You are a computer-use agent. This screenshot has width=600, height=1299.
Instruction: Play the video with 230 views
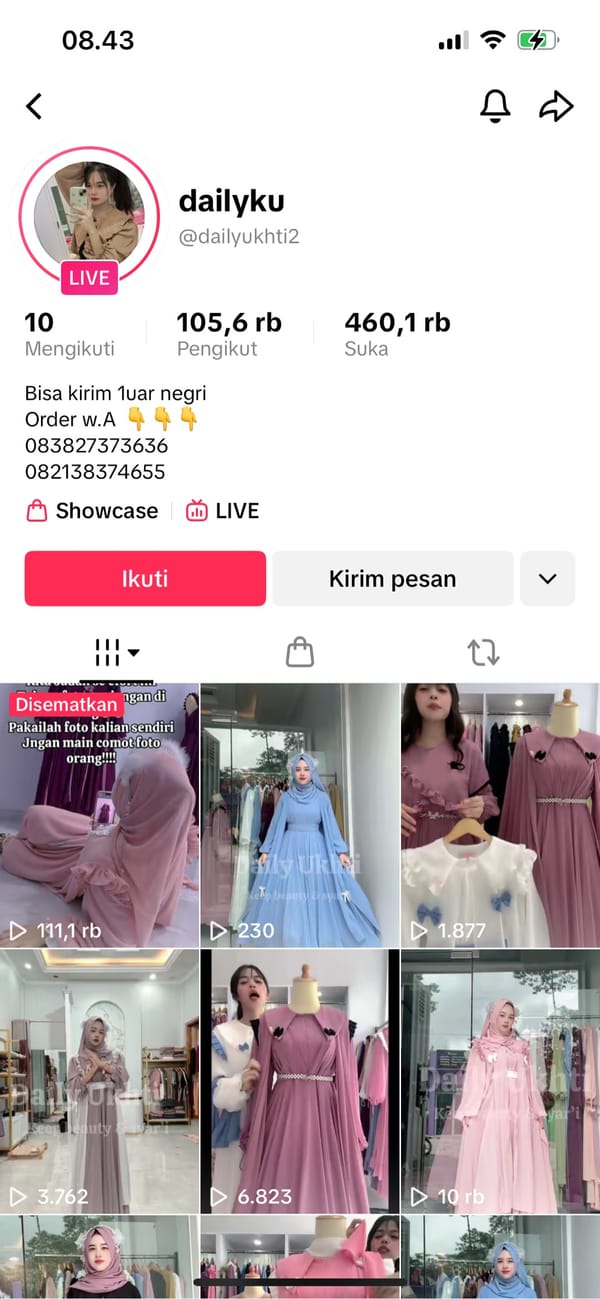click(300, 815)
